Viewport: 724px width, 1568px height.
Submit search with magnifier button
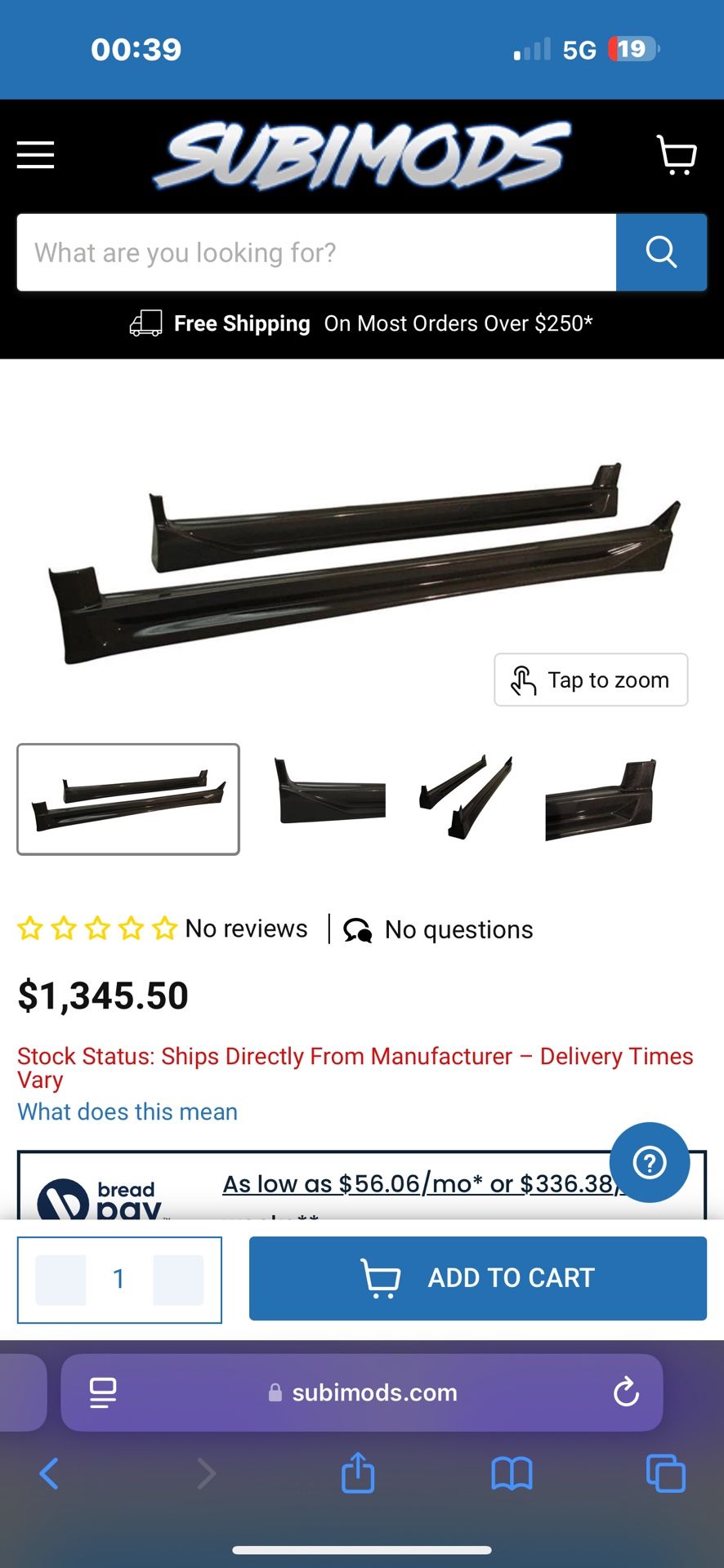pyautogui.click(x=661, y=252)
